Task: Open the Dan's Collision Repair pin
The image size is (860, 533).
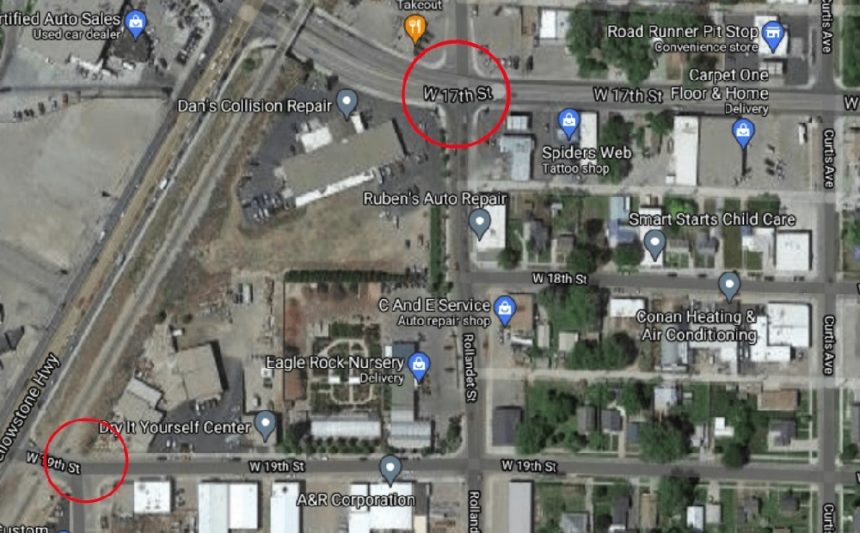Action: click(347, 100)
